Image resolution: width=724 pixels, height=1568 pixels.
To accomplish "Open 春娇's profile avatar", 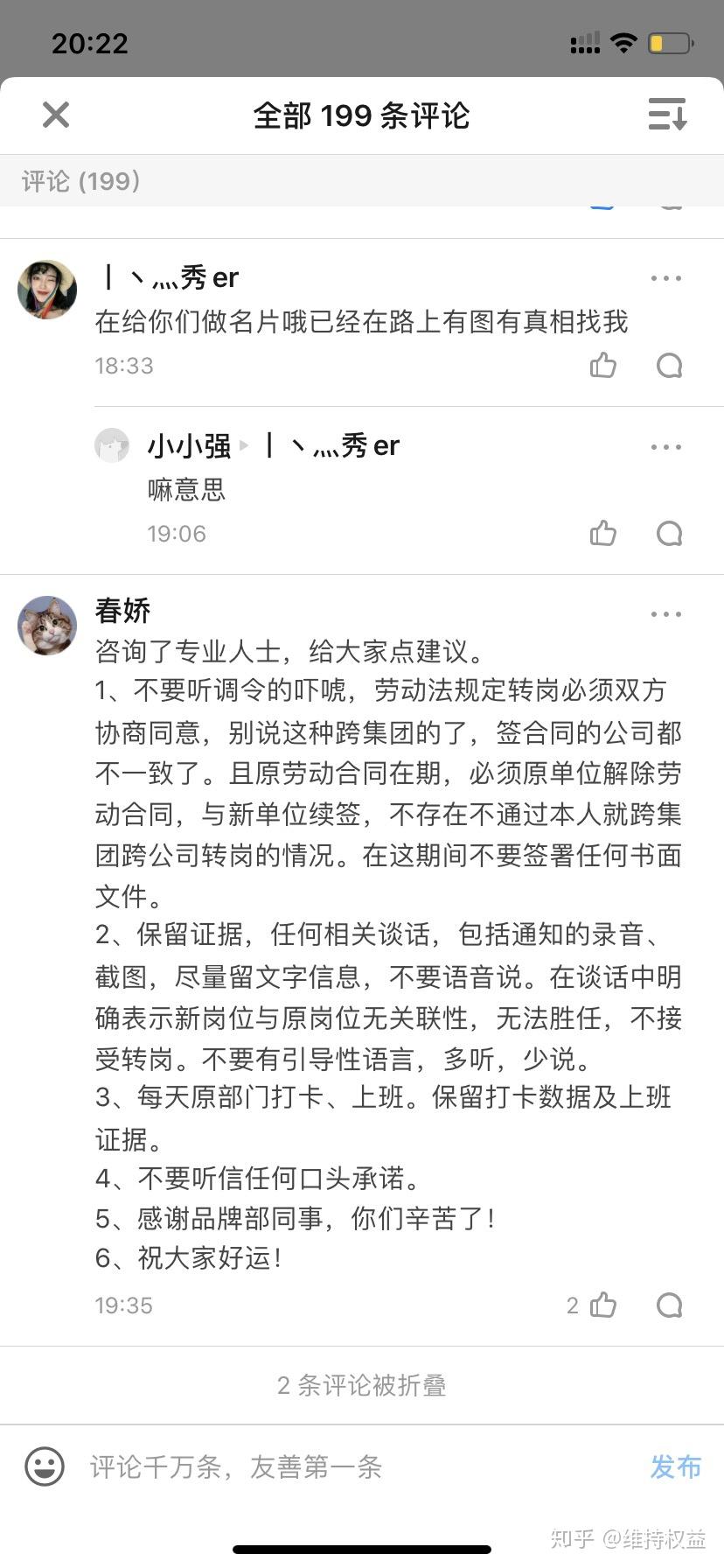I will 47,626.
